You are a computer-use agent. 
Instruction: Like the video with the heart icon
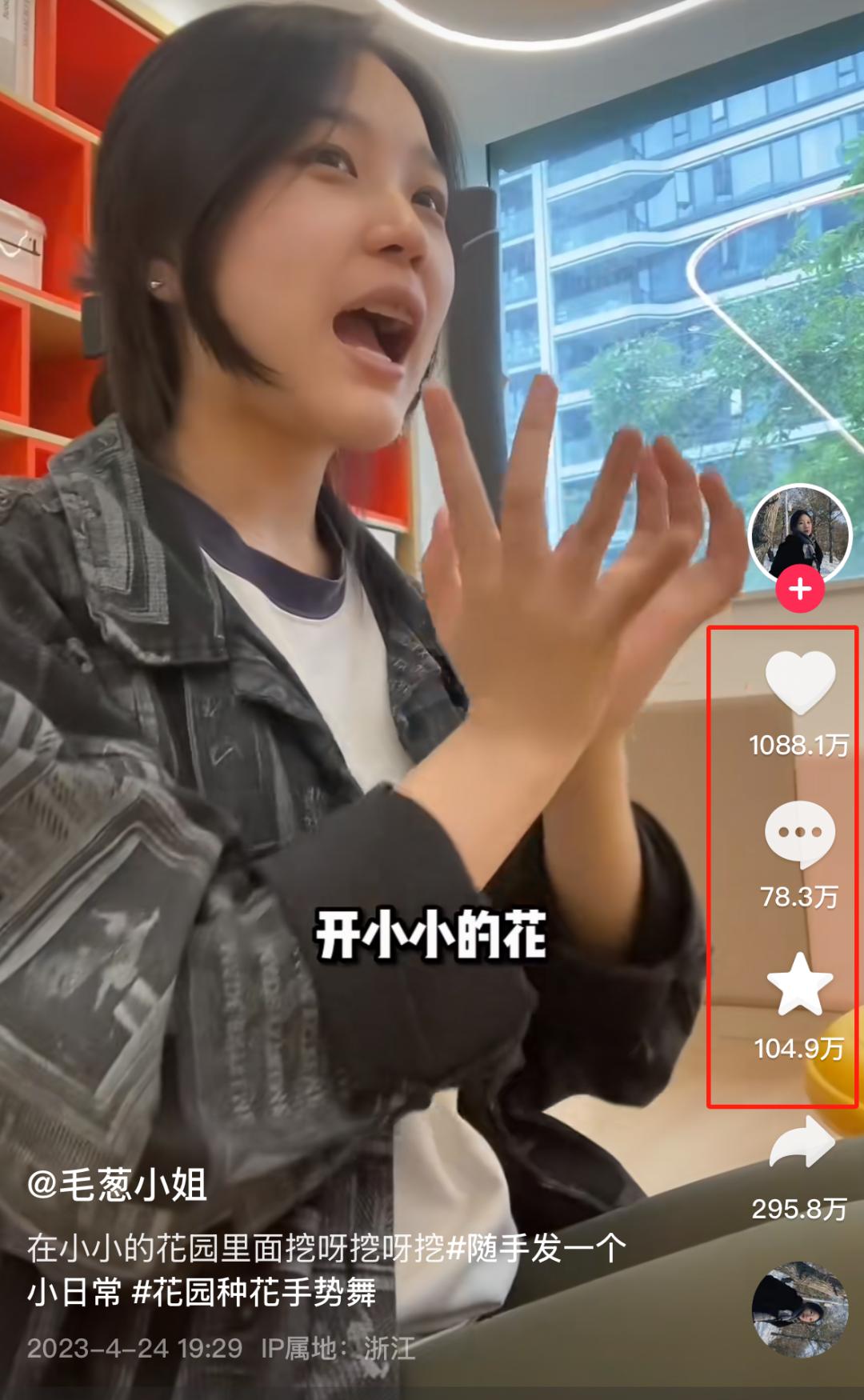(800, 682)
